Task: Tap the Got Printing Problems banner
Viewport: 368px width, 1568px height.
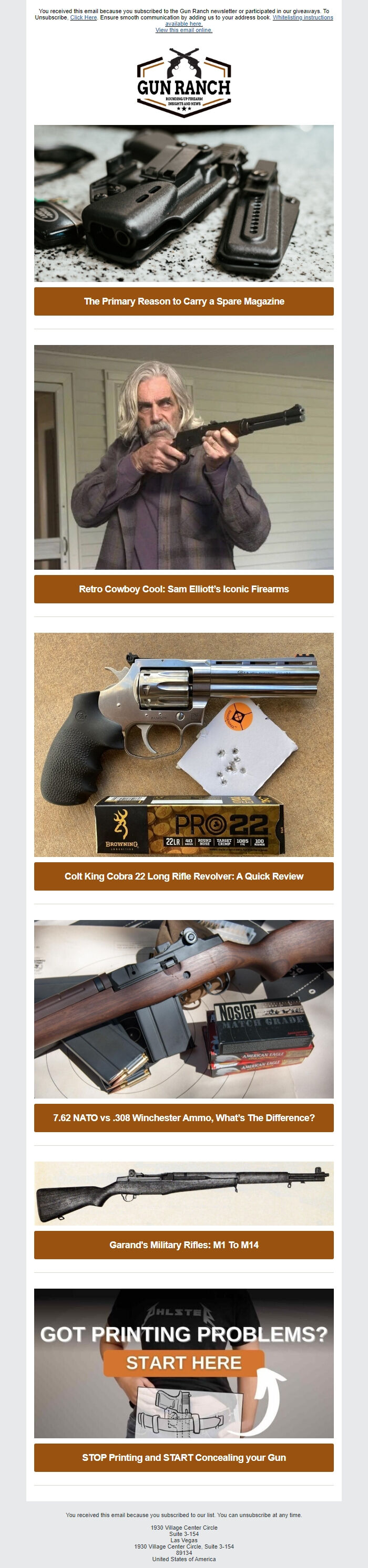Action: (x=183, y=1363)
